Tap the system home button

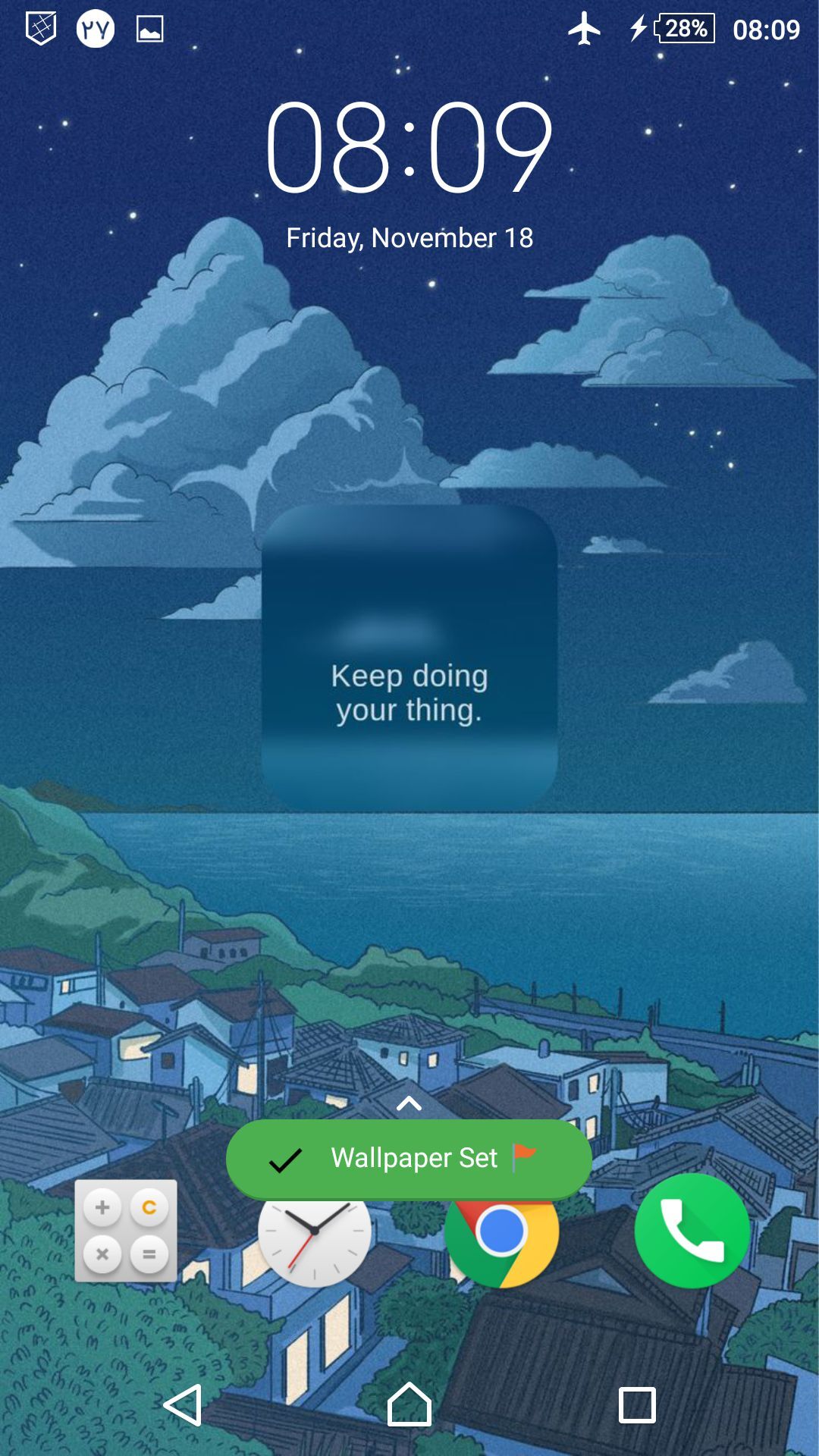click(409, 1404)
